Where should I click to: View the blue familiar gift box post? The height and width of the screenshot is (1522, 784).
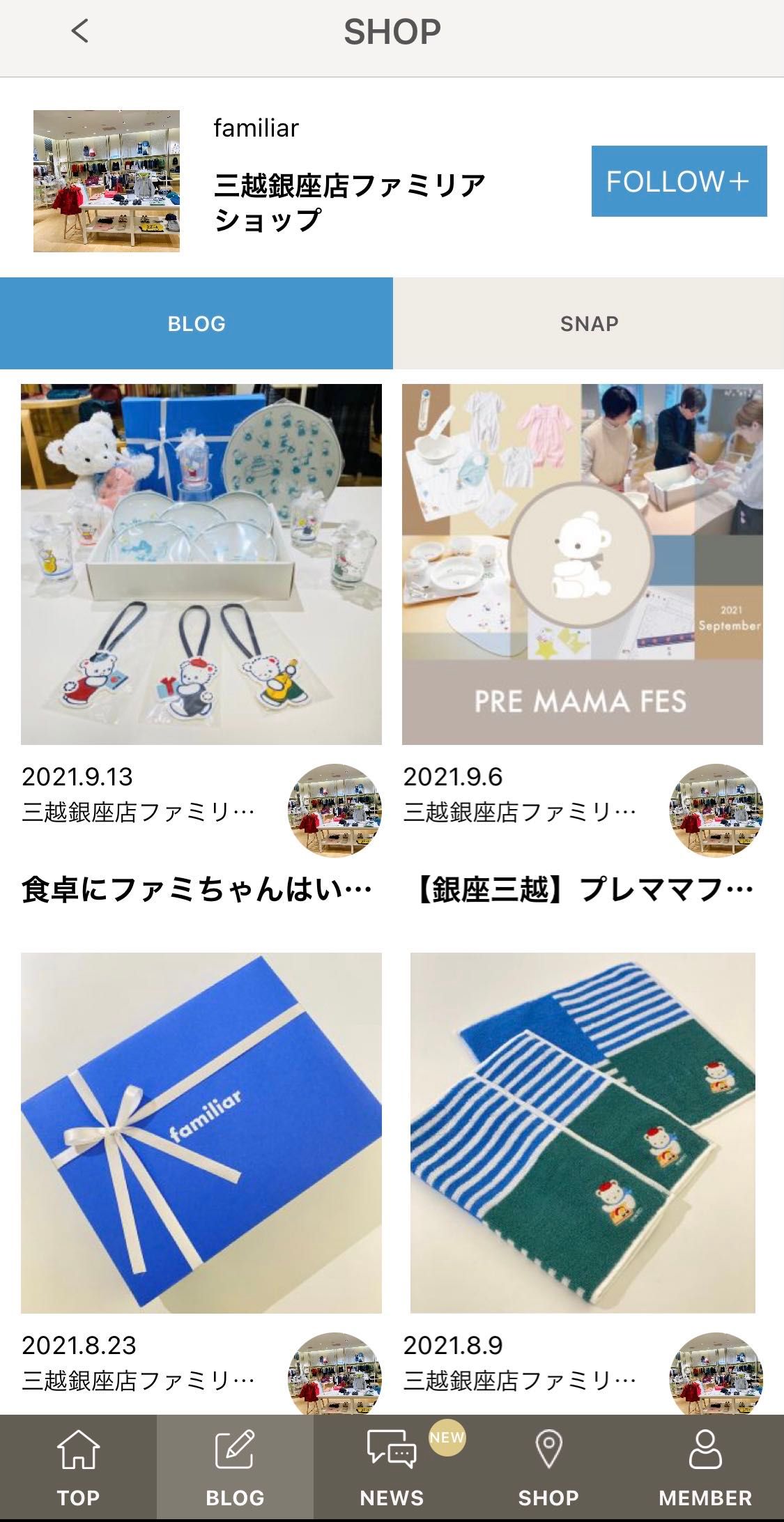coord(201,1132)
